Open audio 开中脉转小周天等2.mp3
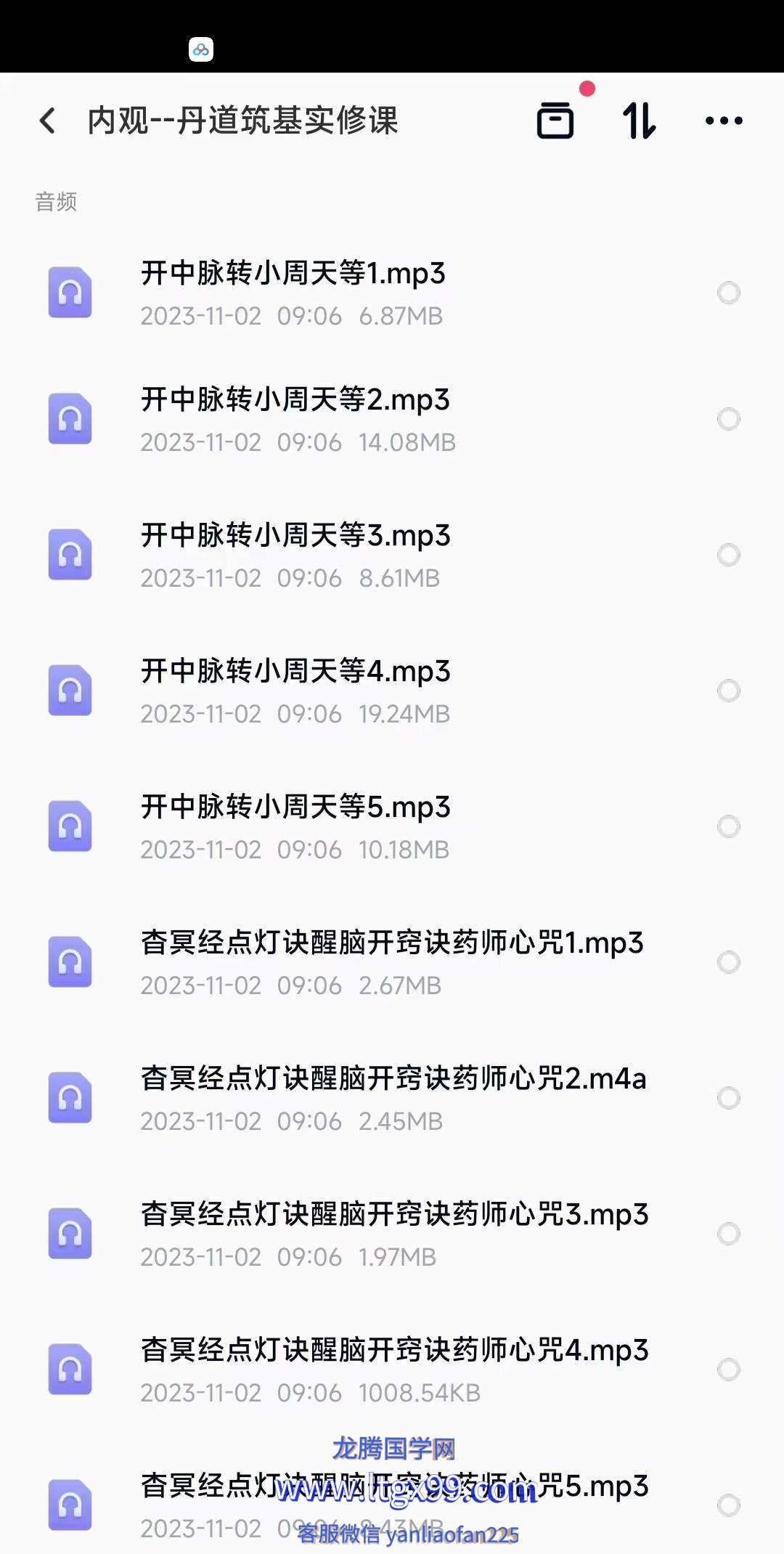The width and height of the screenshot is (784, 1554). pyautogui.click(x=392, y=420)
